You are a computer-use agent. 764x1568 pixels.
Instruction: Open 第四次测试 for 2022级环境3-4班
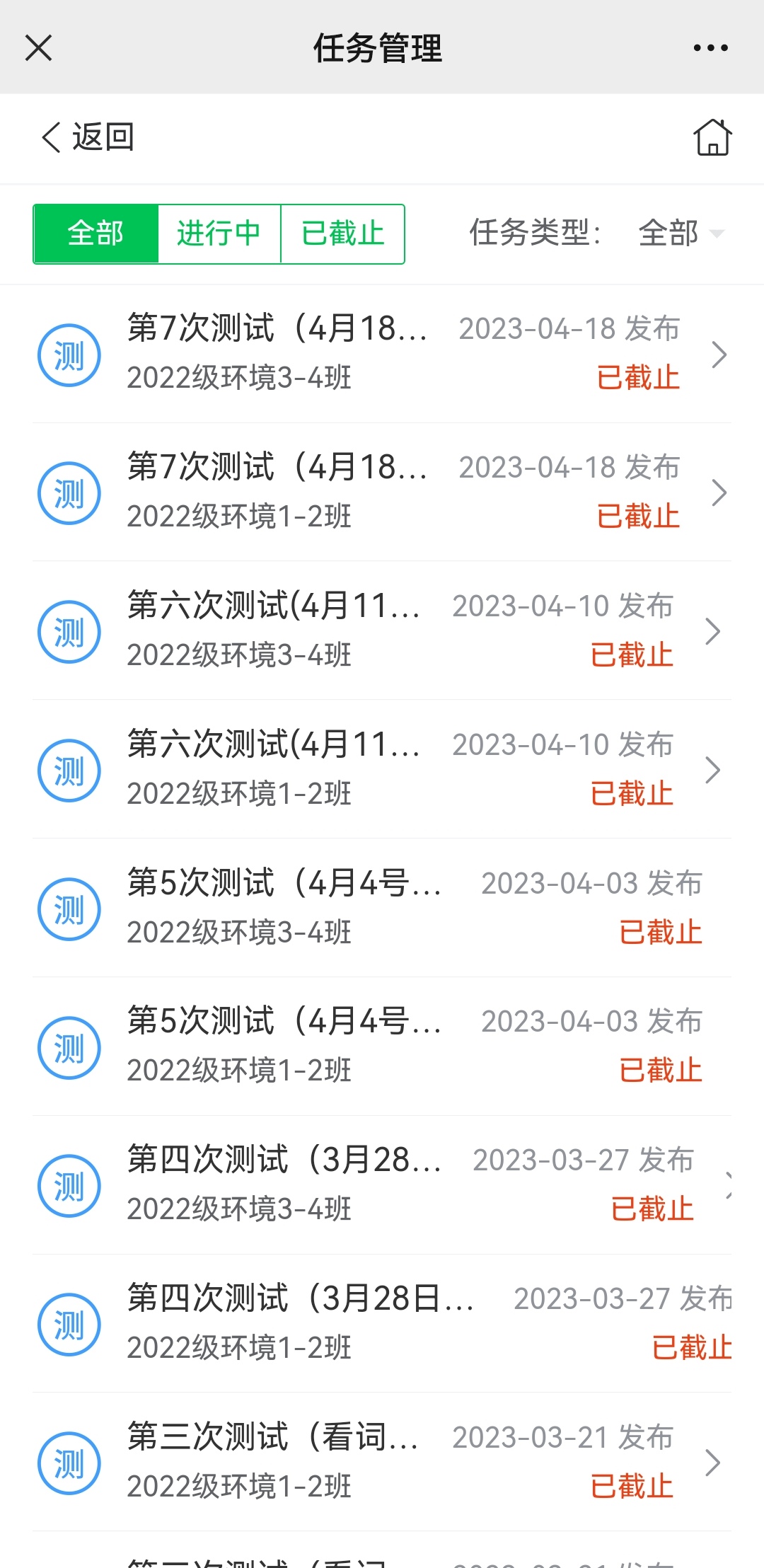[382, 1185]
